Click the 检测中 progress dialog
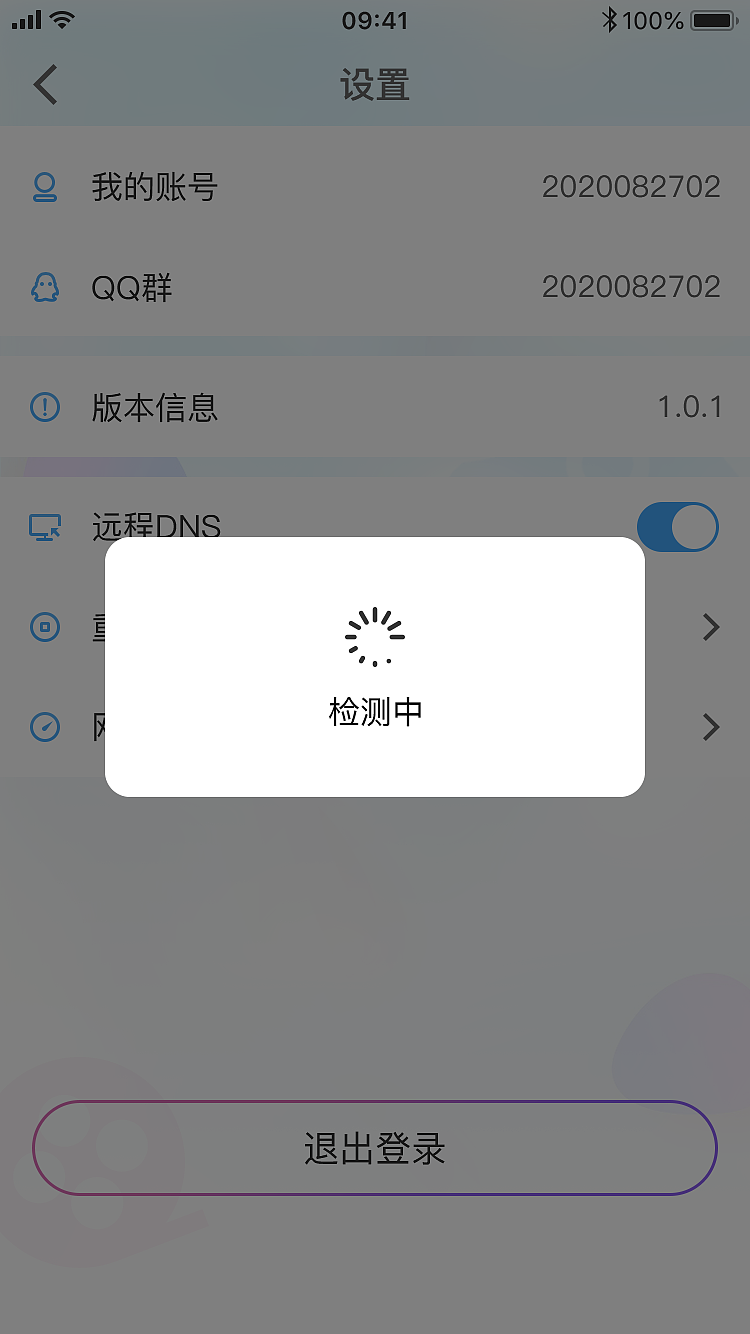The image size is (750, 1334). [375, 667]
